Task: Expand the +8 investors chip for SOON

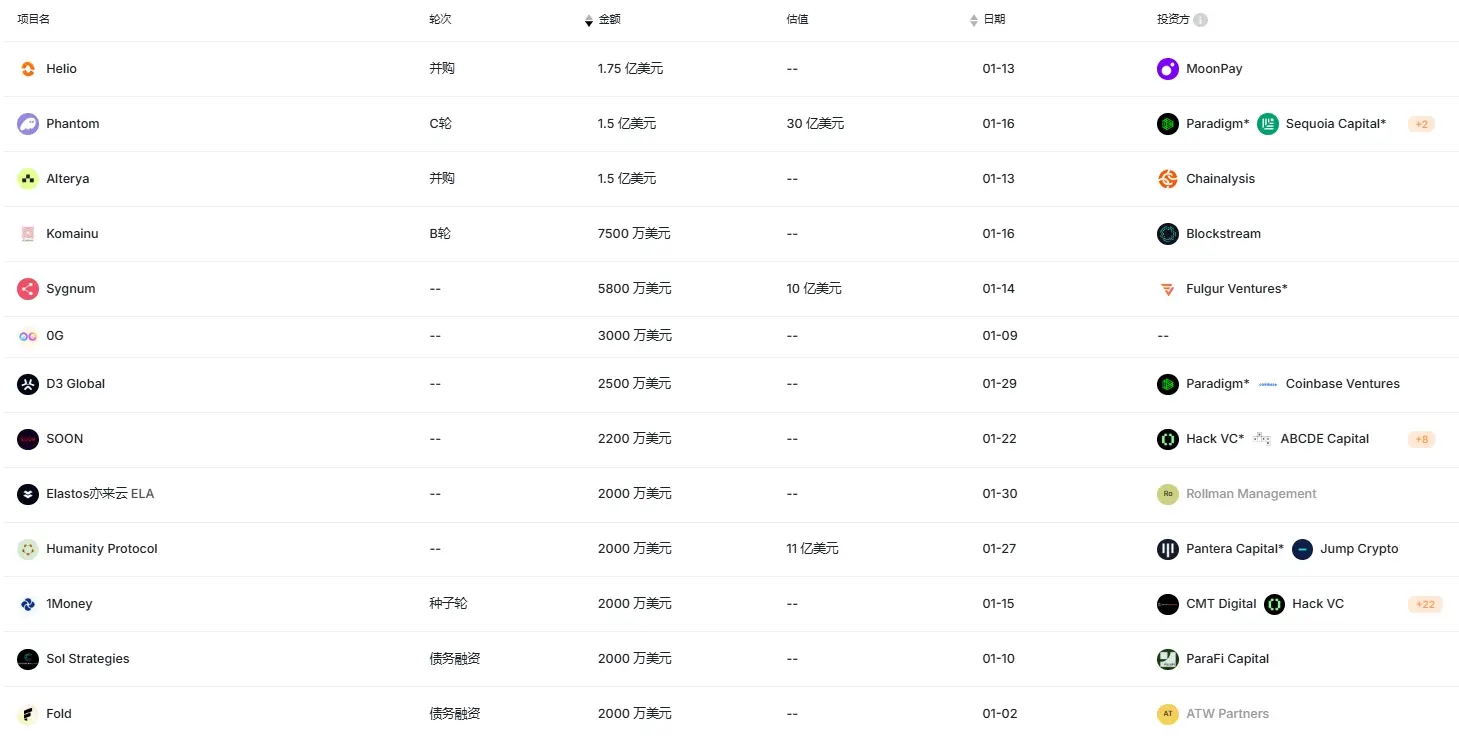Action: click(x=1421, y=439)
